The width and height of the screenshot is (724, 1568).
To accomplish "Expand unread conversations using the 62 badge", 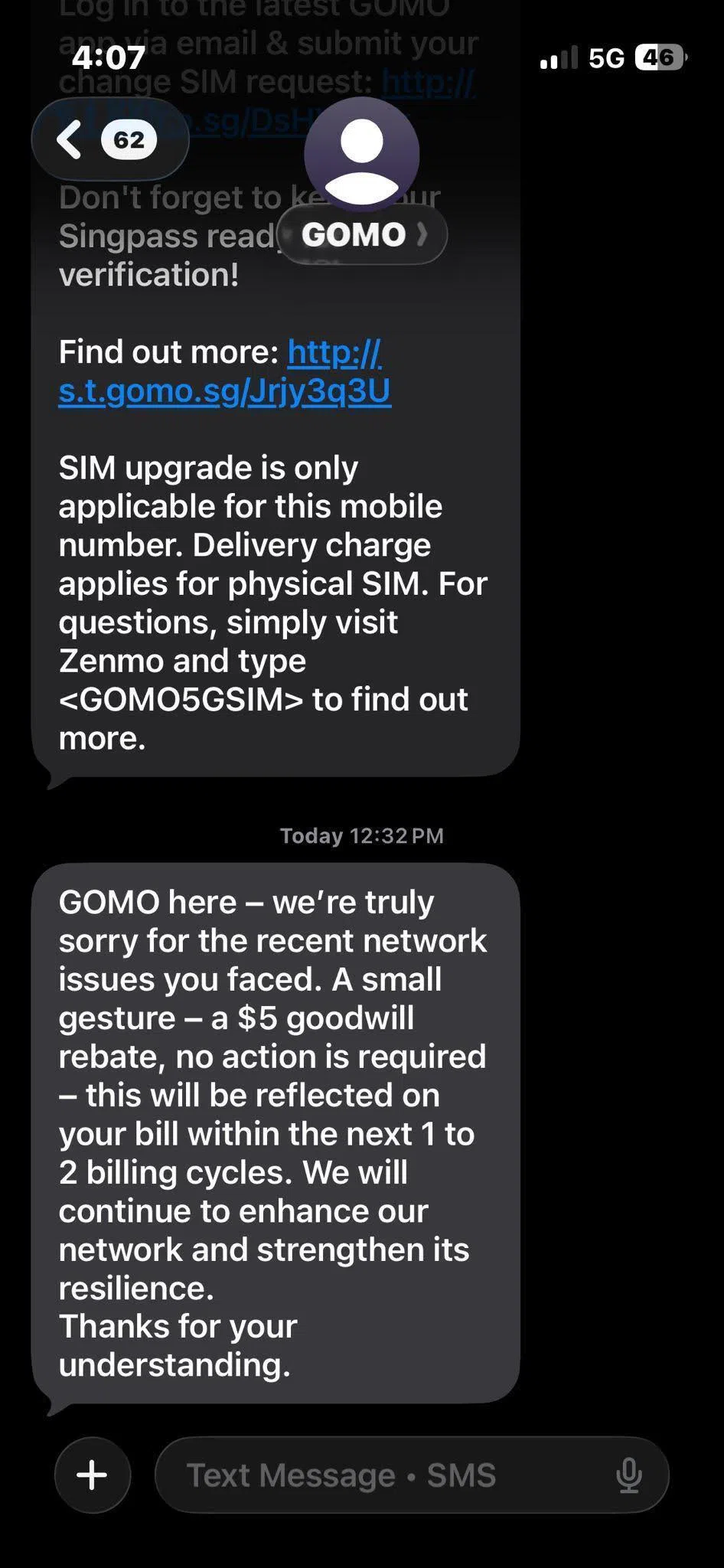I will point(129,139).
